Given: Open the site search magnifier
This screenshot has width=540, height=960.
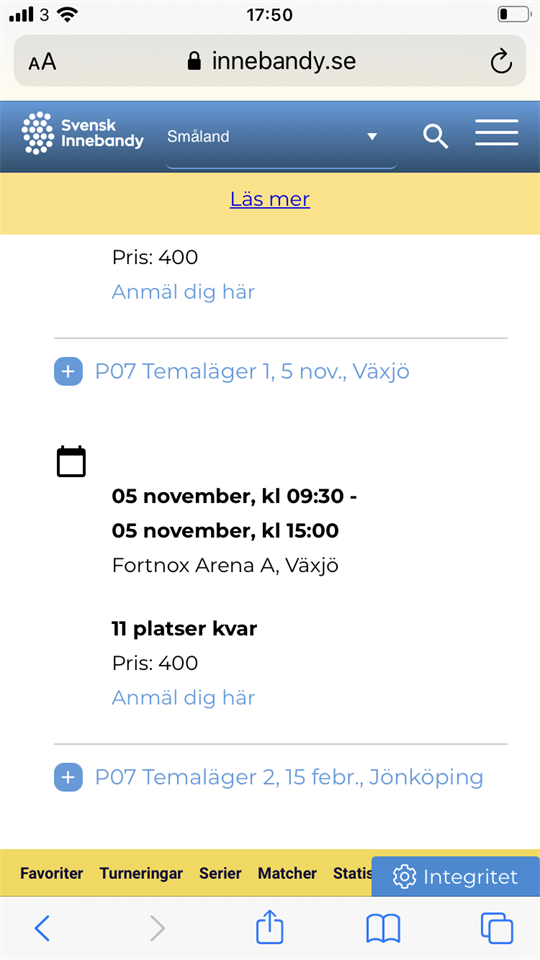Looking at the screenshot, I should 435,136.
